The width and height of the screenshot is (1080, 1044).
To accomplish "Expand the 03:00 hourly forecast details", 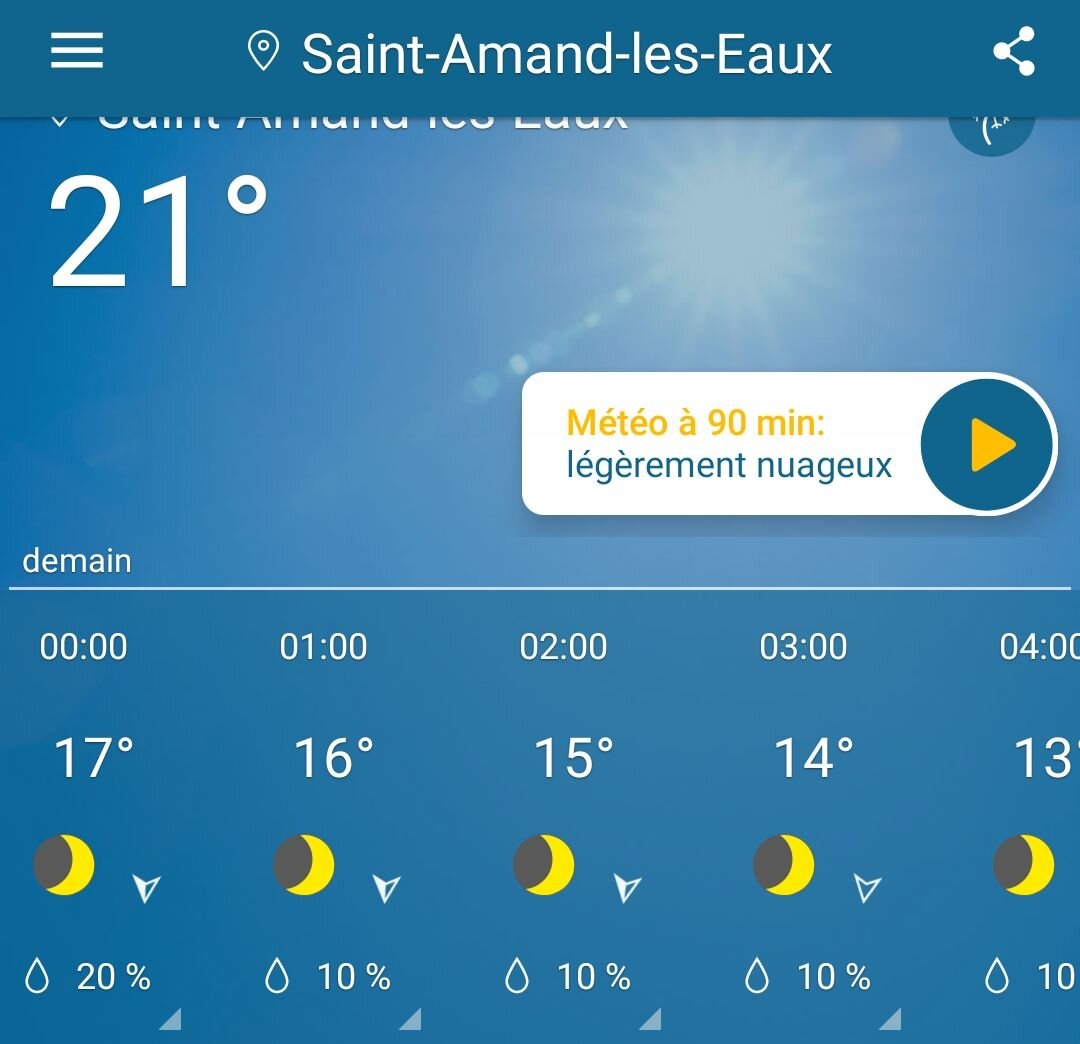I will [x=891, y=1019].
